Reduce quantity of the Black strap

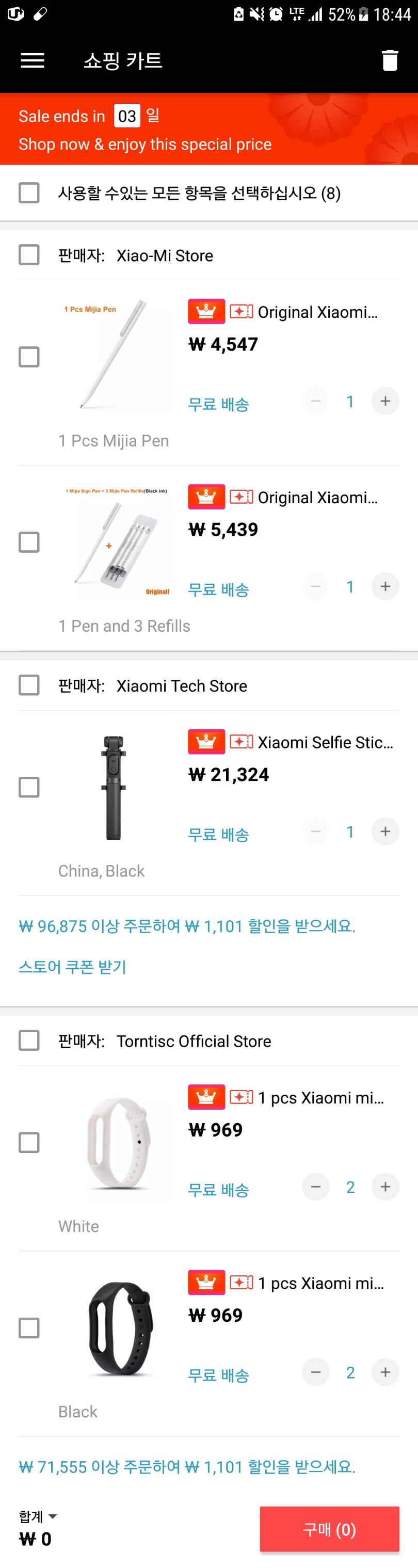[316, 1372]
